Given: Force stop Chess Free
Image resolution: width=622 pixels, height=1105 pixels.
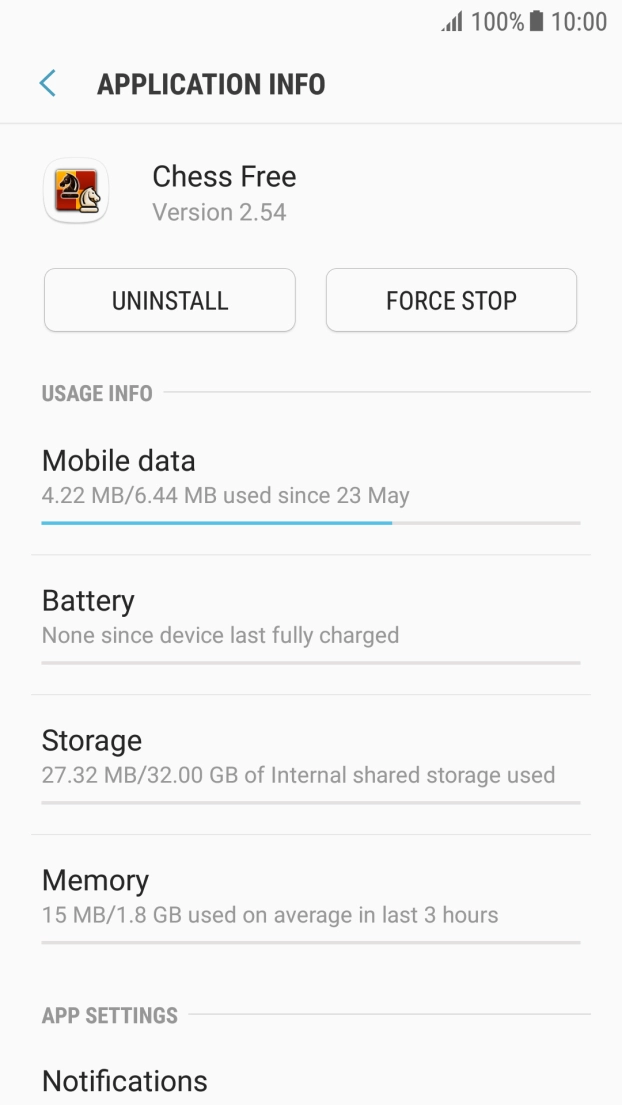Looking at the screenshot, I should 451,300.
